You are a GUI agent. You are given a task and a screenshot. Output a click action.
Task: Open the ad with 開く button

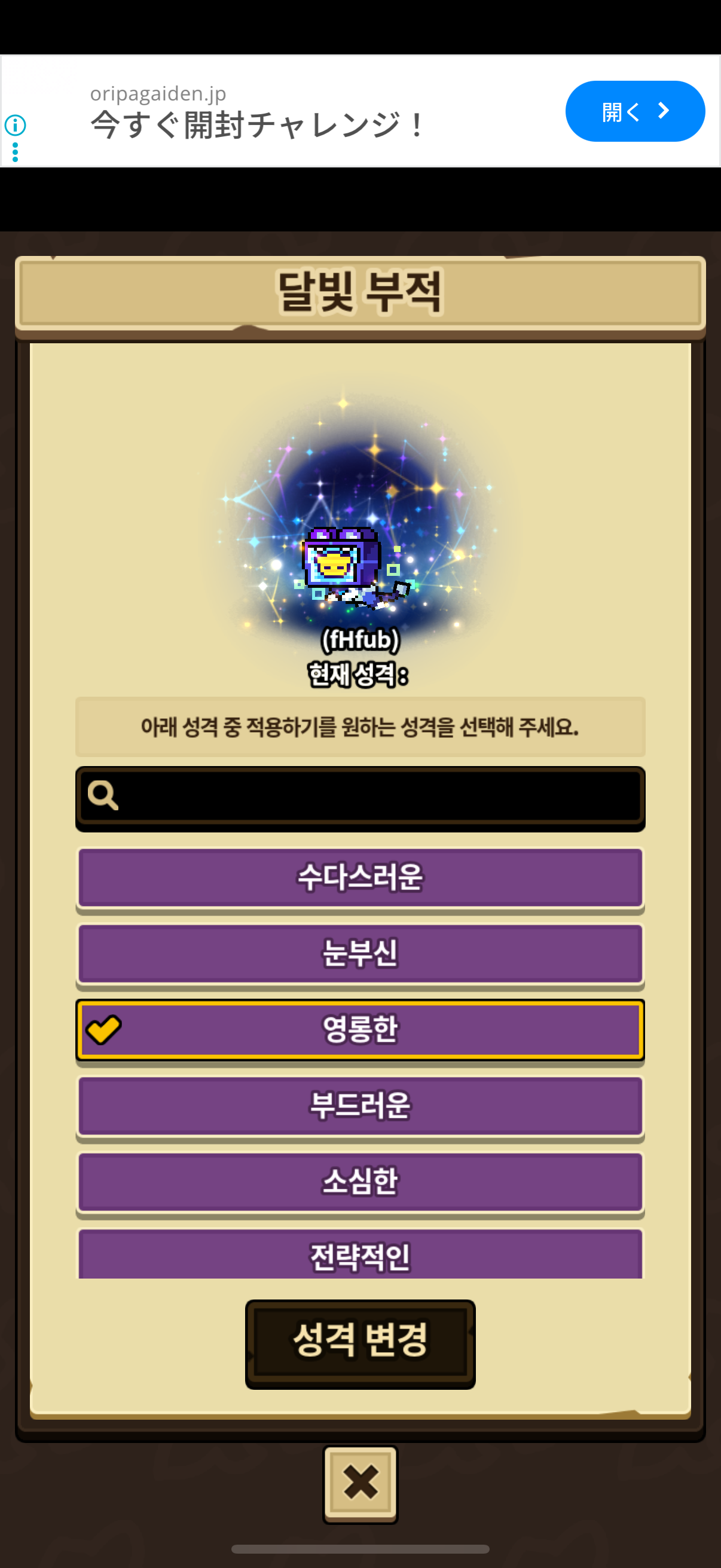point(634,111)
